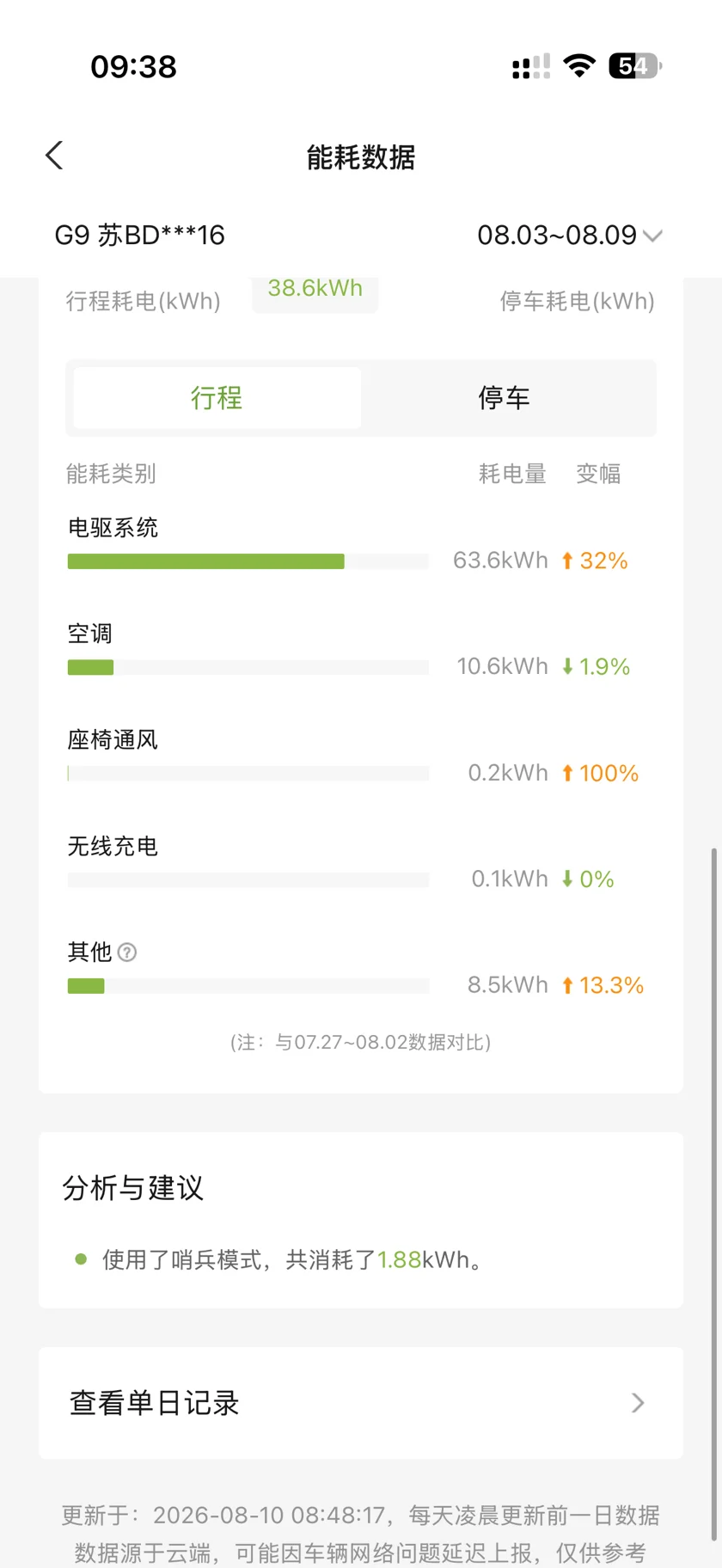The height and width of the screenshot is (1568, 722).
Task: Switch to the 停车 tab
Action: point(505,398)
